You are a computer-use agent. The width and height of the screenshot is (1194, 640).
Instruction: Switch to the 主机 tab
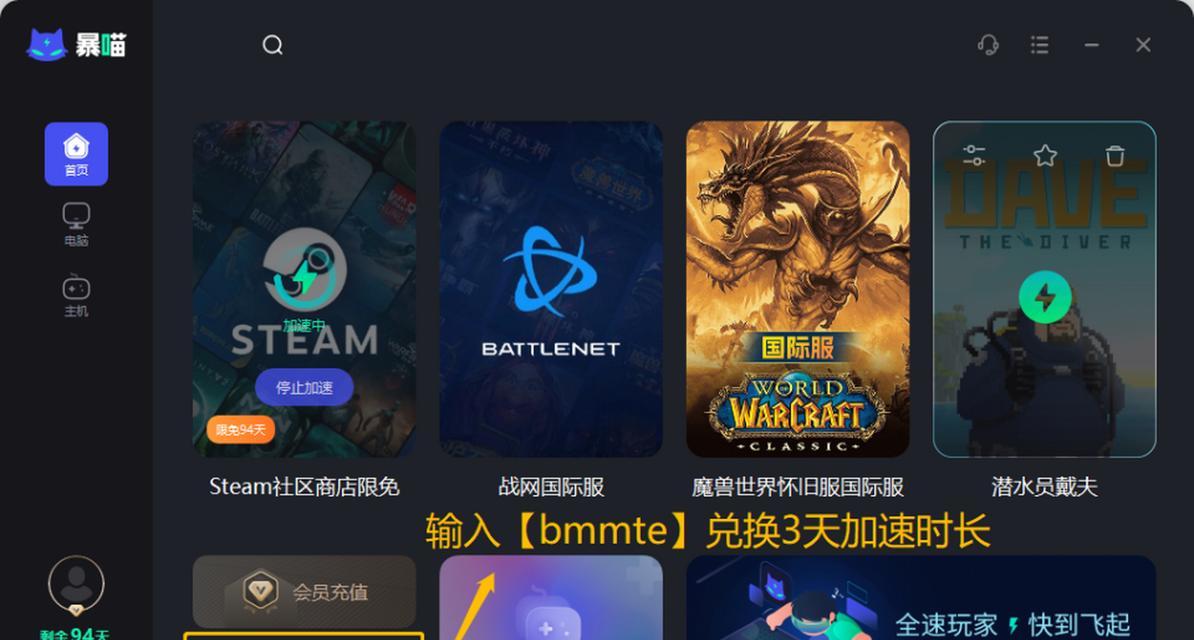(76, 296)
